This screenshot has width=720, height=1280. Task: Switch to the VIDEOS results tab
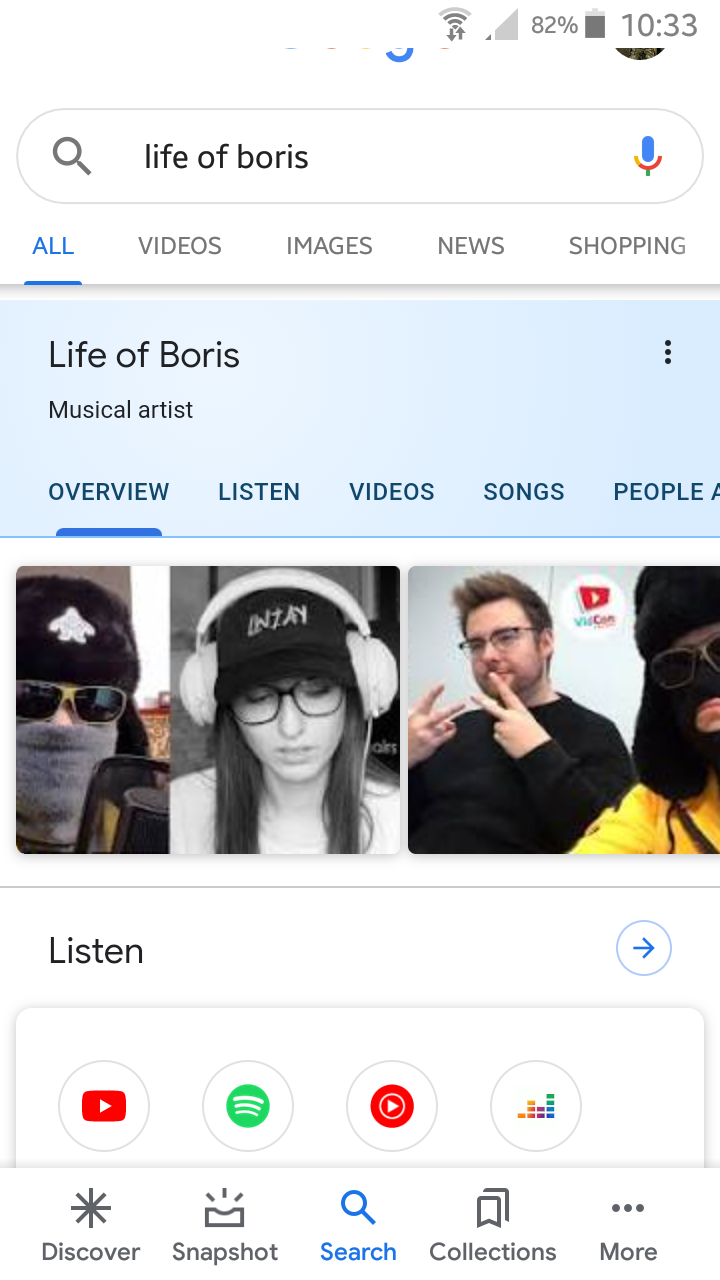click(180, 246)
